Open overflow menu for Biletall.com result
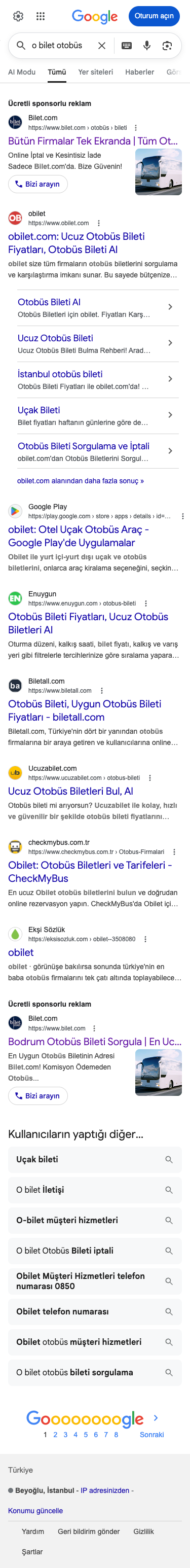 click(102, 691)
